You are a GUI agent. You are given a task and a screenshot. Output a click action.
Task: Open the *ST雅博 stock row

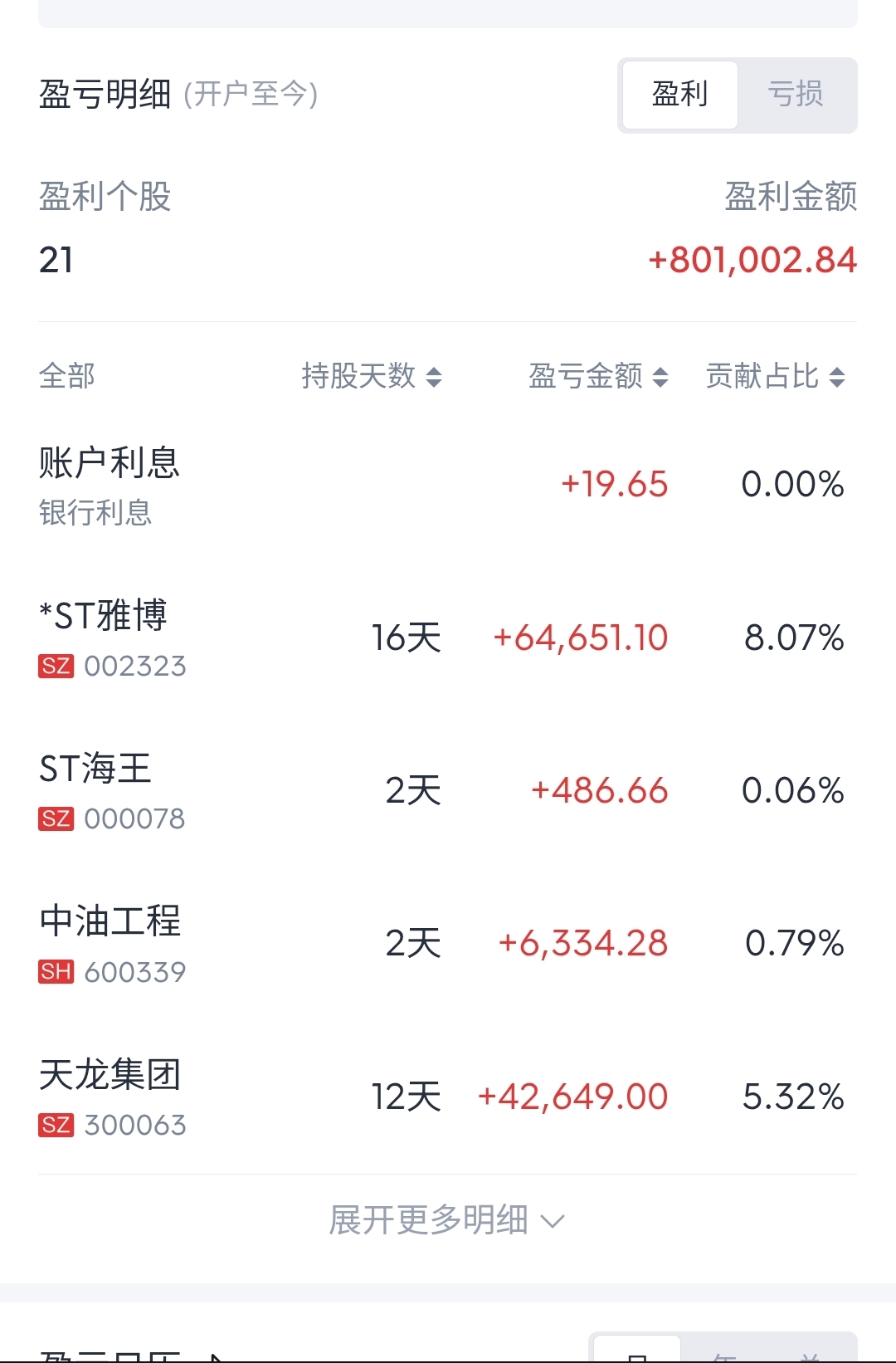click(447, 638)
